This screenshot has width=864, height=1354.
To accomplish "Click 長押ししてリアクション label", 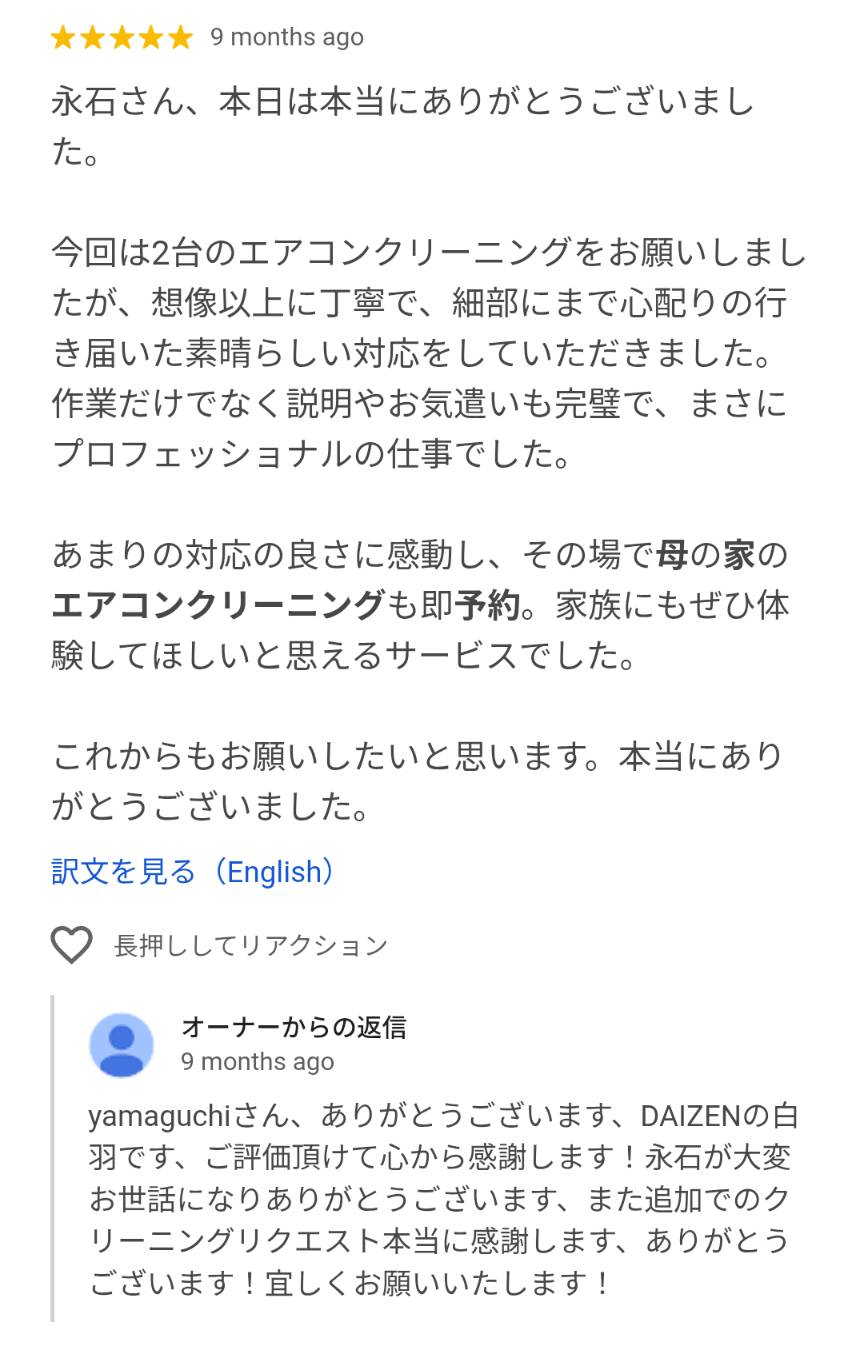I will (x=250, y=944).
